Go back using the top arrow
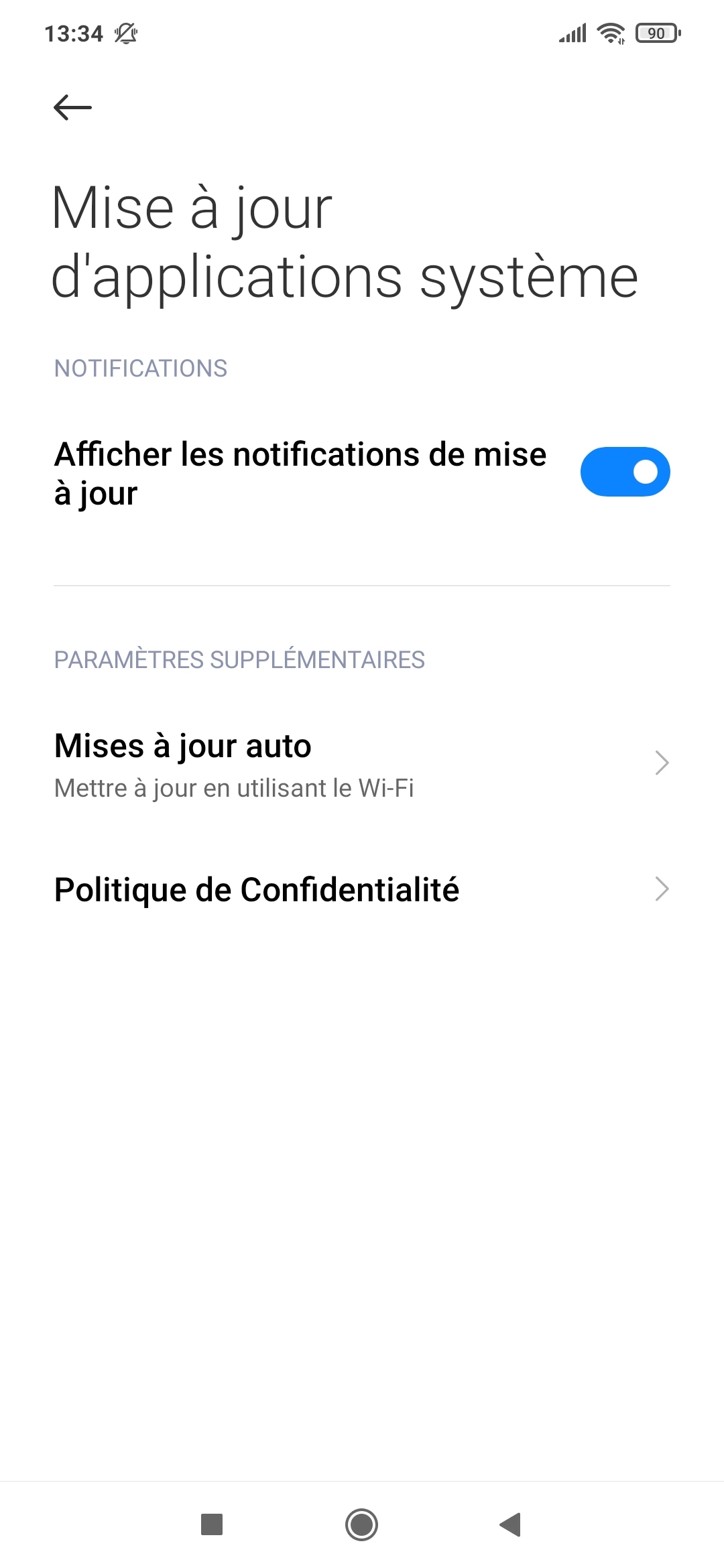Viewport: 724px width, 1568px height. 72,107
